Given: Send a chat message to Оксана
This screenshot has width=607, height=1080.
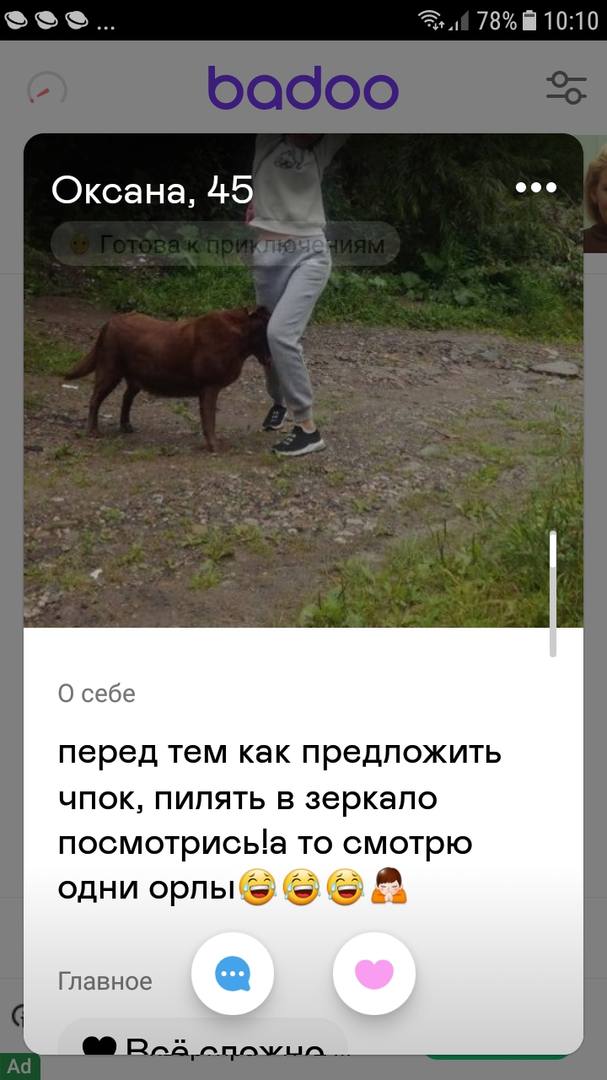Looking at the screenshot, I should click(233, 972).
